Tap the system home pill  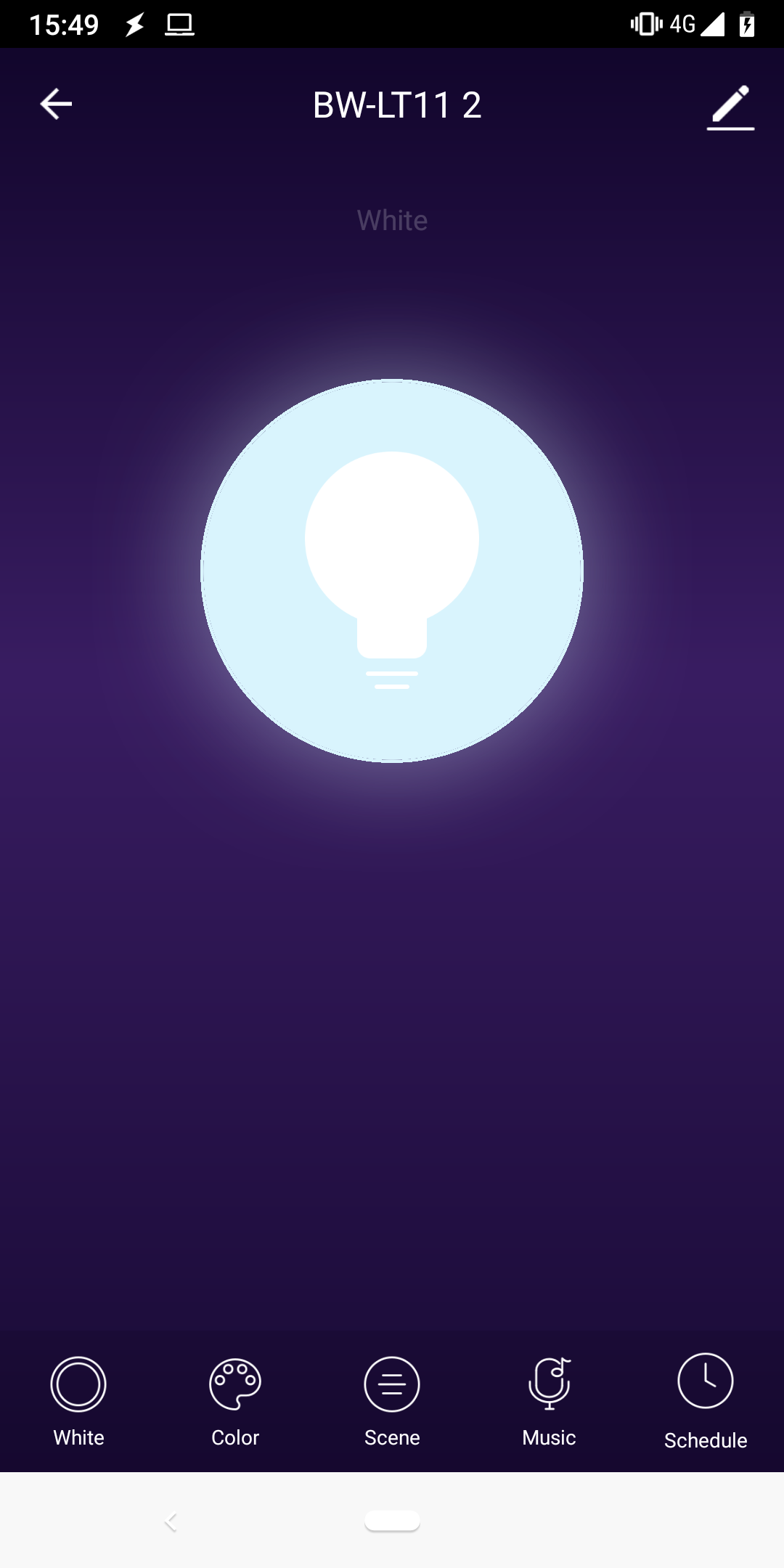coord(392,1521)
